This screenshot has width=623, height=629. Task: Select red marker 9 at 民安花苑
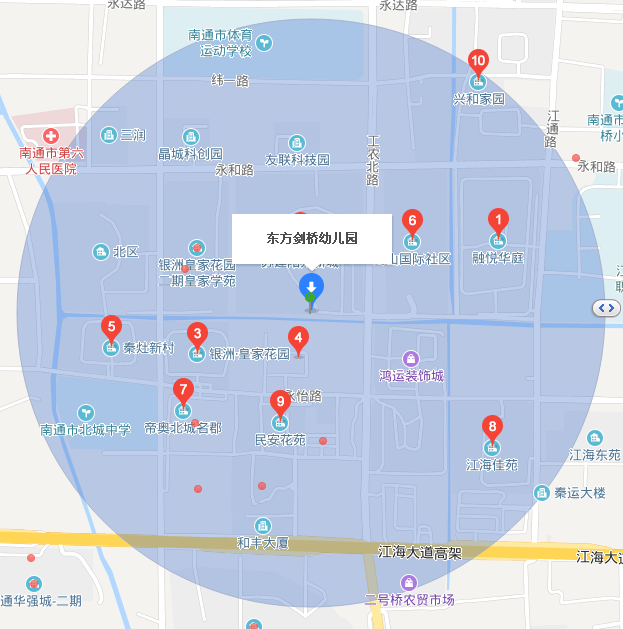pos(280,402)
